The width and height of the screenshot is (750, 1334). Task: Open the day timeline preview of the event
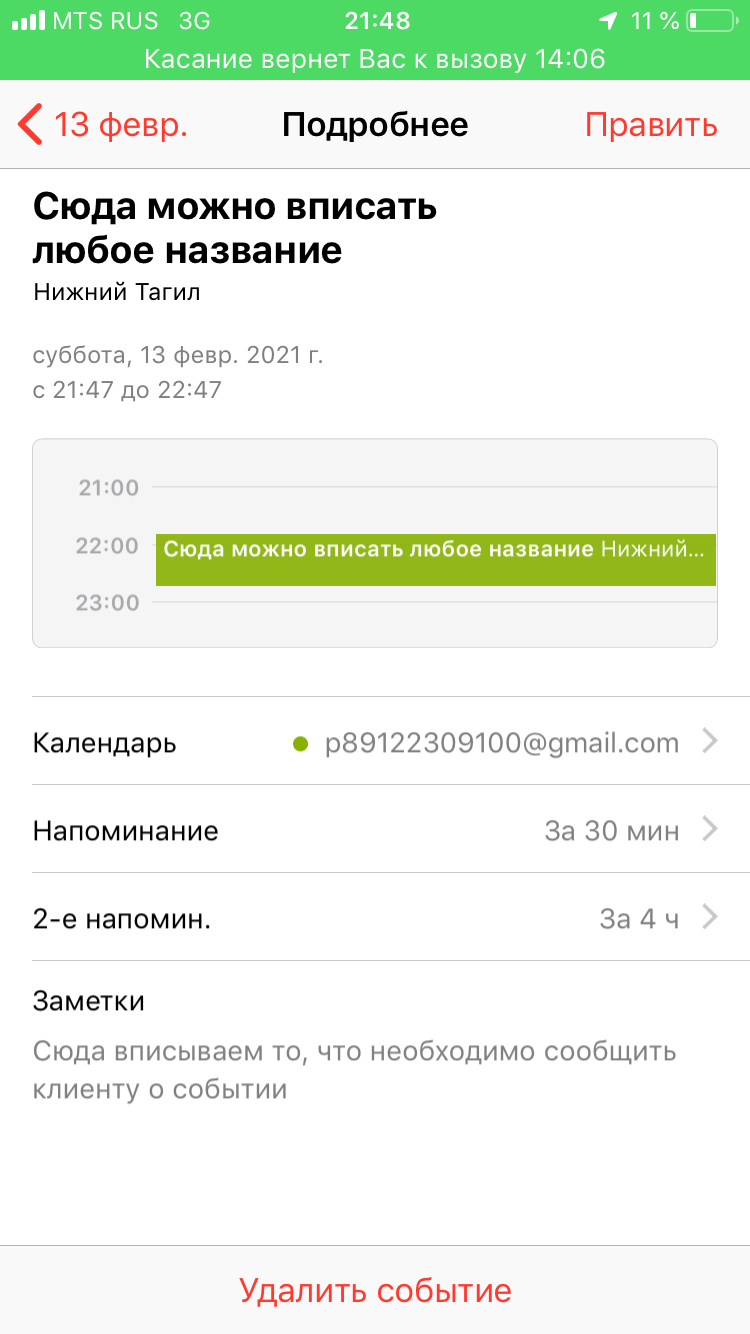pyautogui.click(x=375, y=543)
